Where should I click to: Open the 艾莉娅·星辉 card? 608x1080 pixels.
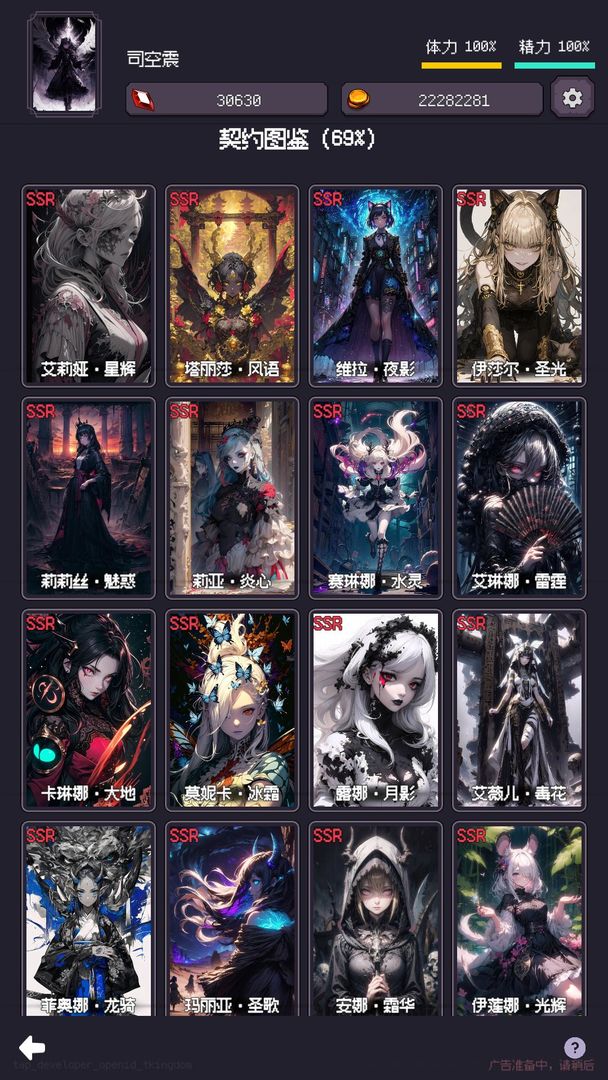pyautogui.click(x=89, y=285)
